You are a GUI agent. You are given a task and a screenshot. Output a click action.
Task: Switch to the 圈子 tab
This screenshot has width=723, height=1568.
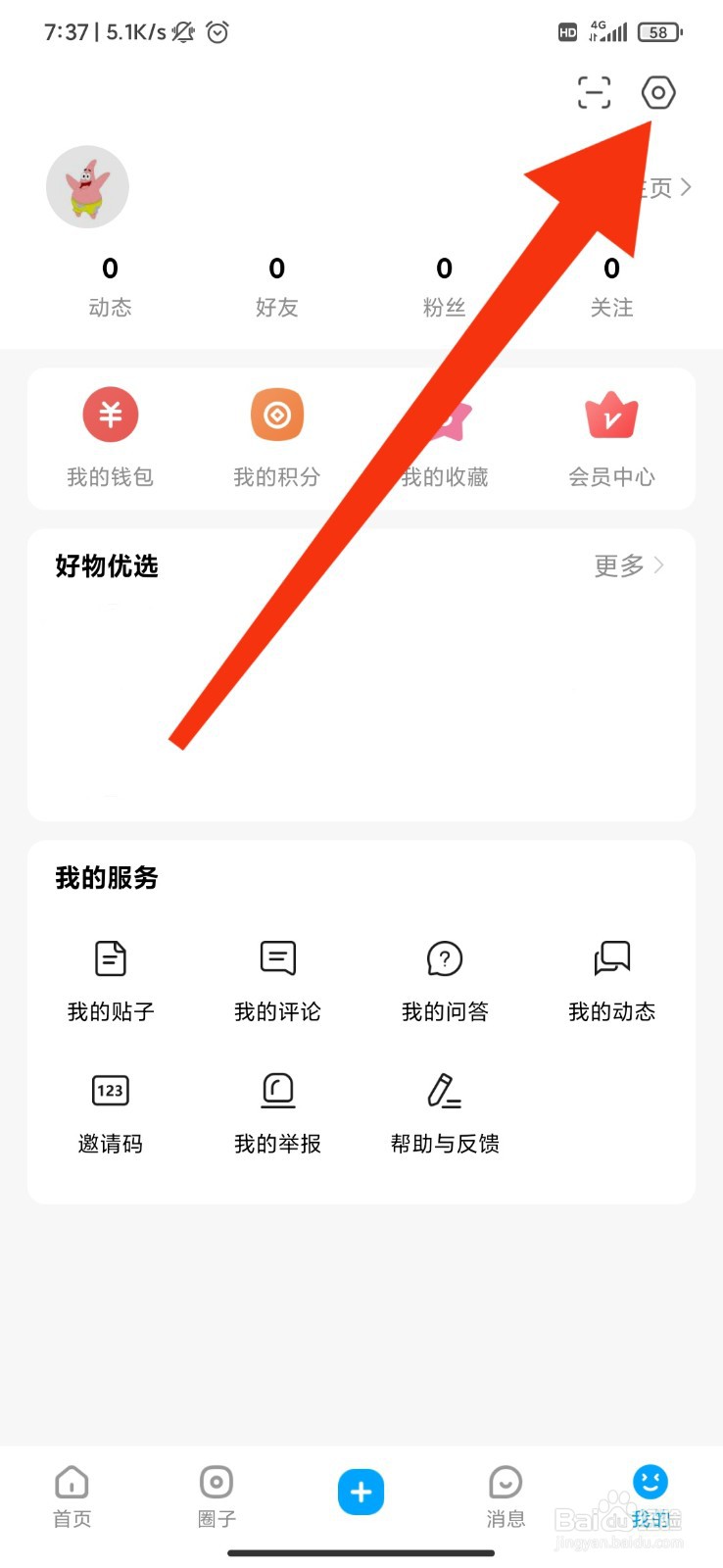(x=217, y=1496)
